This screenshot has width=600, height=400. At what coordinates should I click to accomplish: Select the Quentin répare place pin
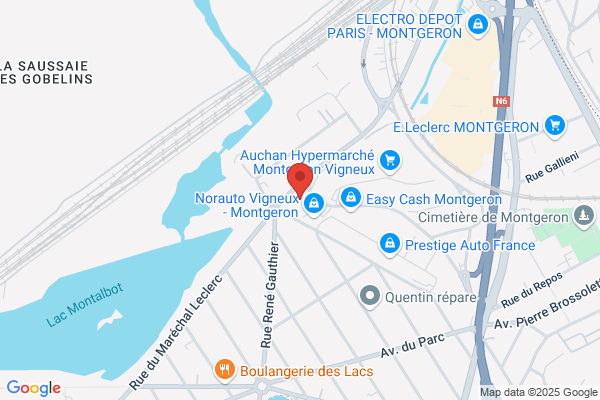(x=370, y=297)
